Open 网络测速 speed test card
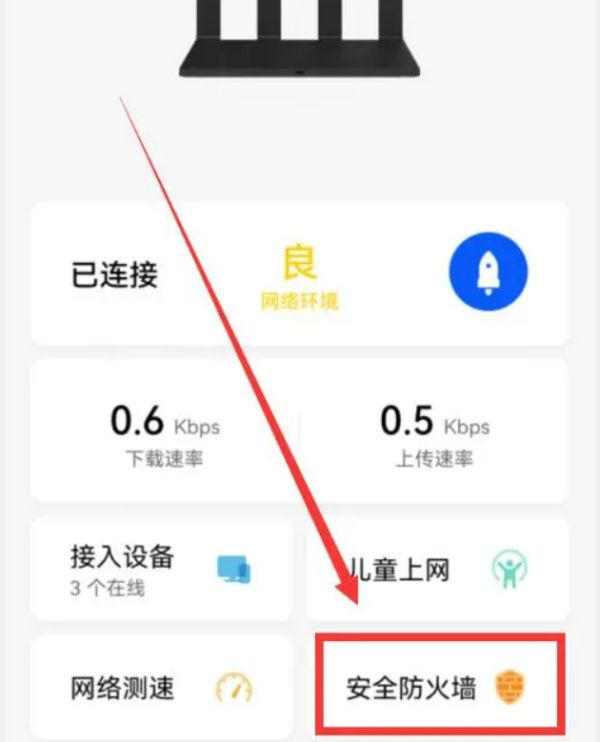 click(x=161, y=688)
